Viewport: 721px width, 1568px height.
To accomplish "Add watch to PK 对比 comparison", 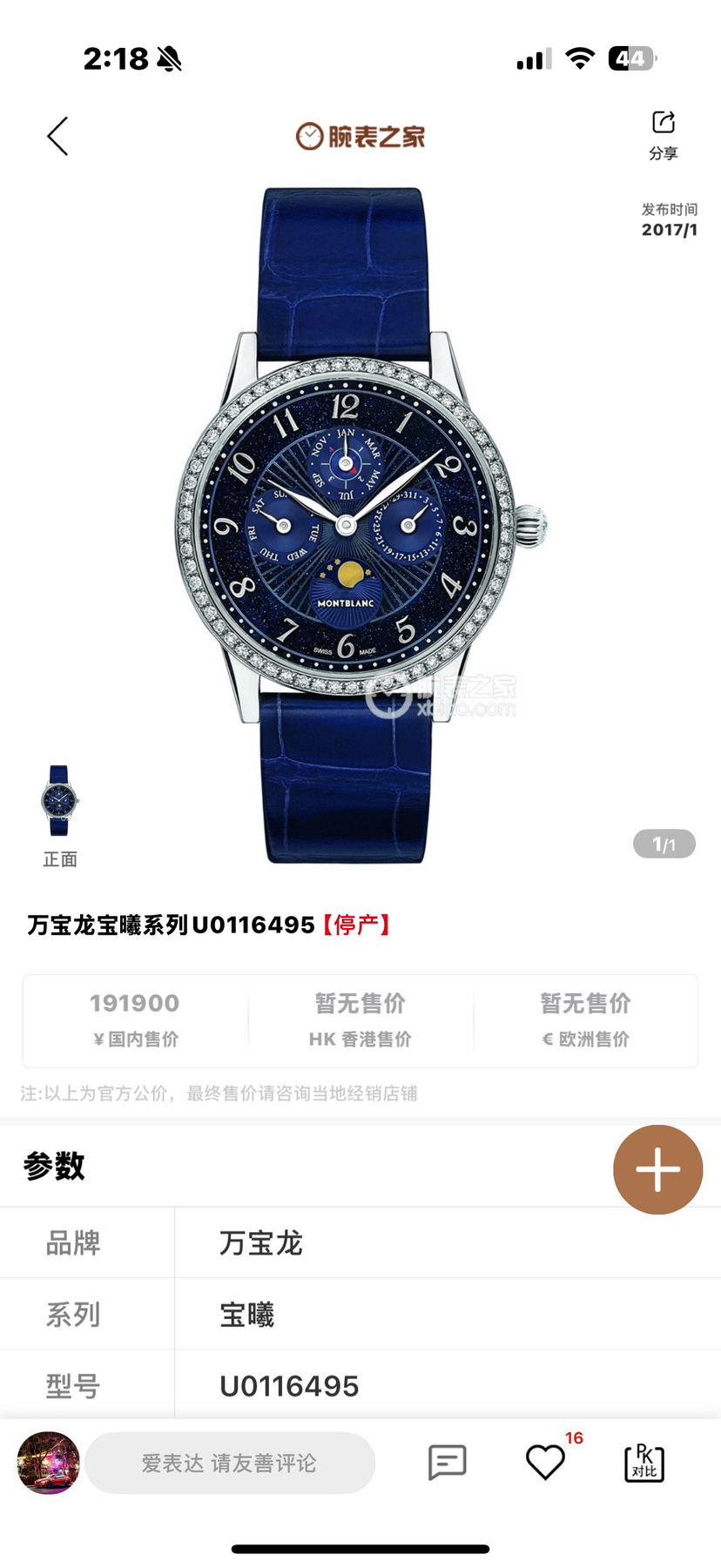I will (x=644, y=1463).
